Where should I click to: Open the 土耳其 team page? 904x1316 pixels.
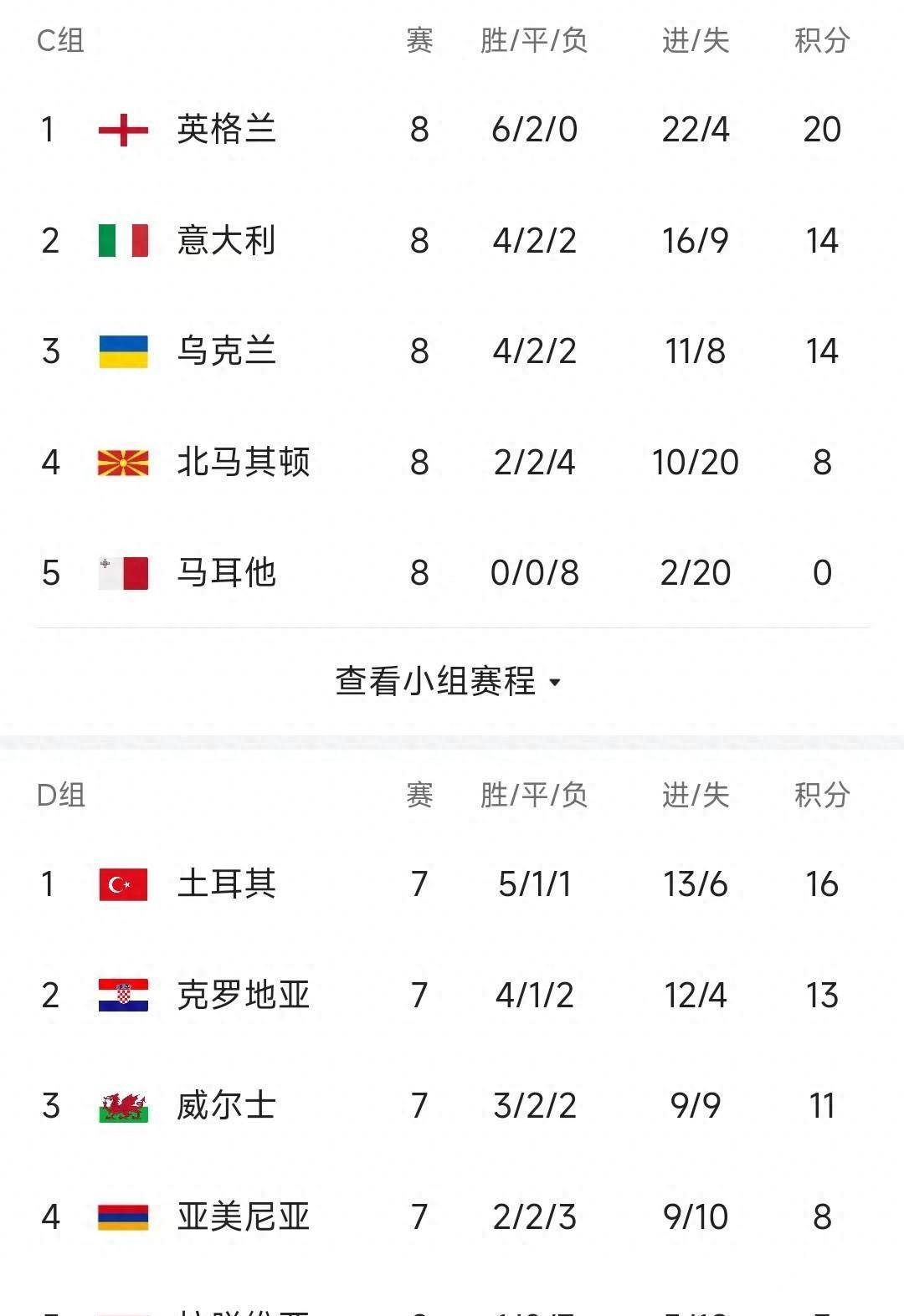click(x=228, y=883)
